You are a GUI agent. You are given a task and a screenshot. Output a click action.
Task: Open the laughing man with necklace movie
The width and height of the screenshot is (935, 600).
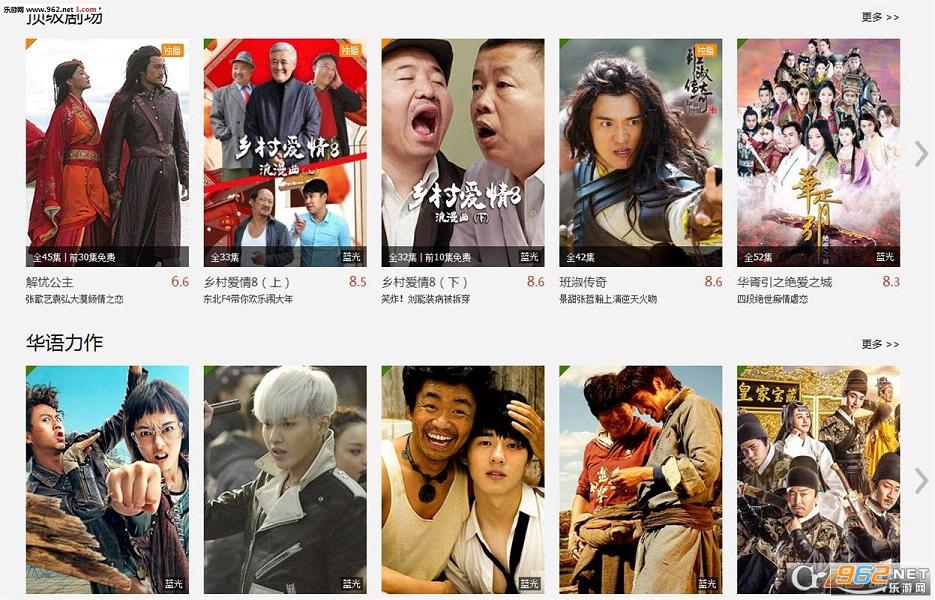[463, 480]
